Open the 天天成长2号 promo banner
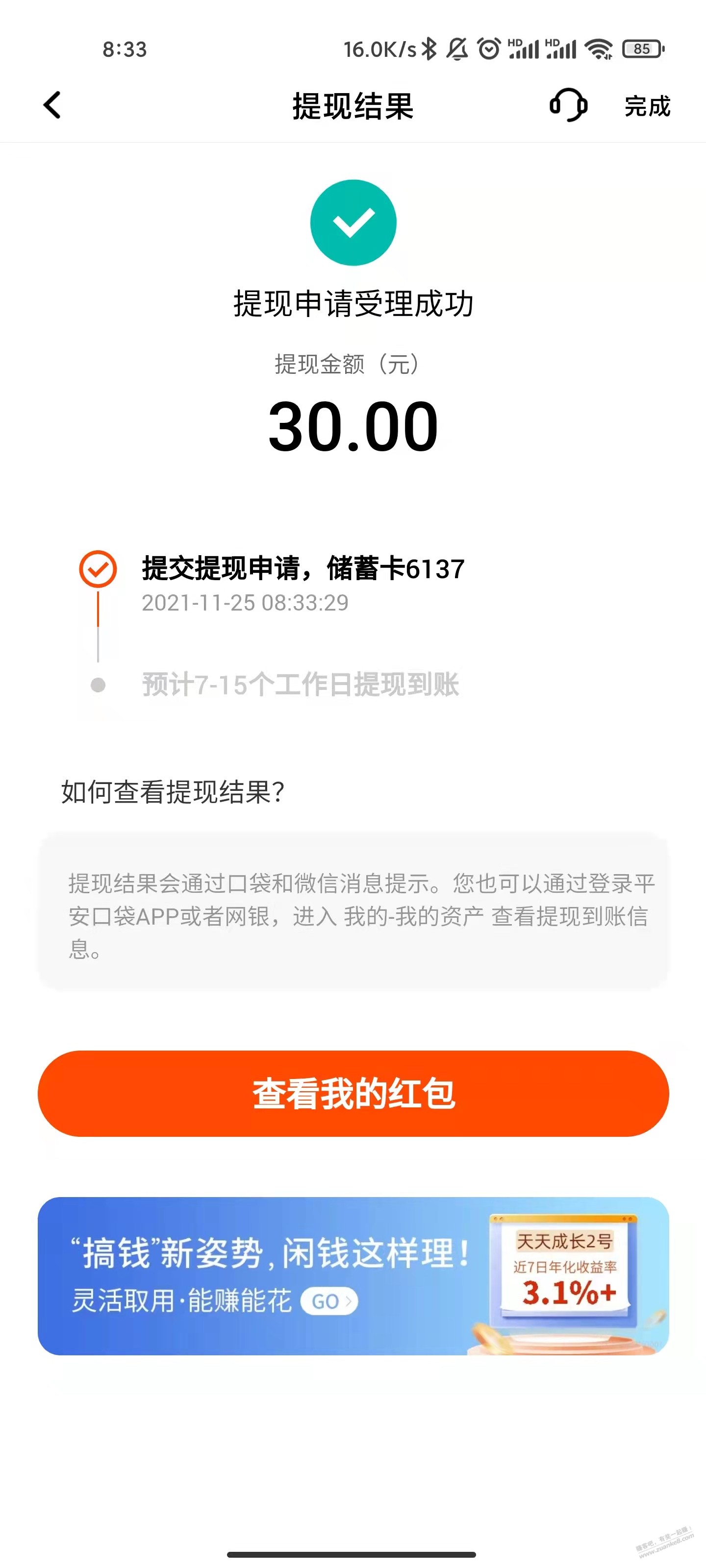This screenshot has width=706, height=1568. (353, 1276)
